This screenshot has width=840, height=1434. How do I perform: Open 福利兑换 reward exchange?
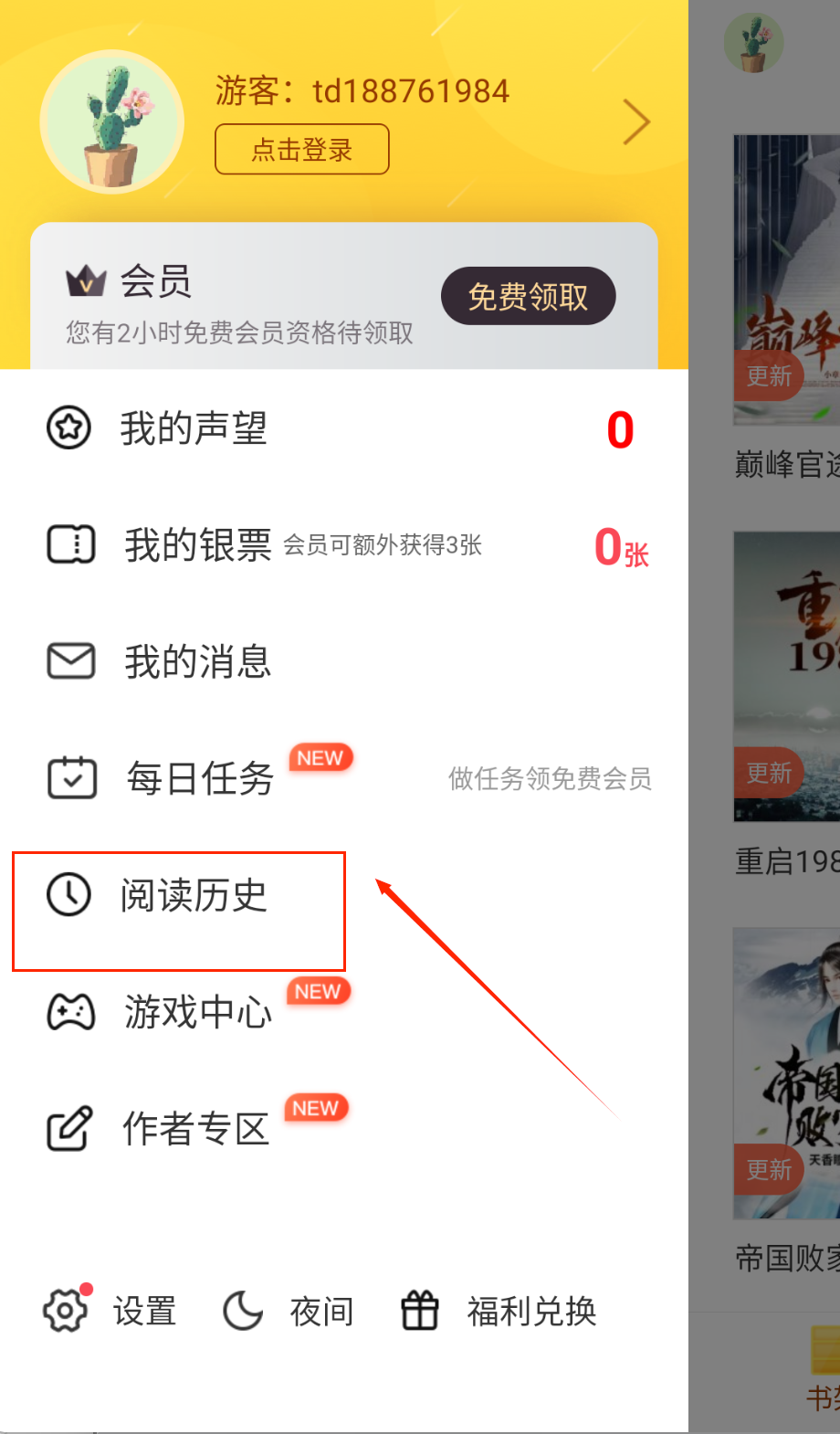click(499, 1312)
